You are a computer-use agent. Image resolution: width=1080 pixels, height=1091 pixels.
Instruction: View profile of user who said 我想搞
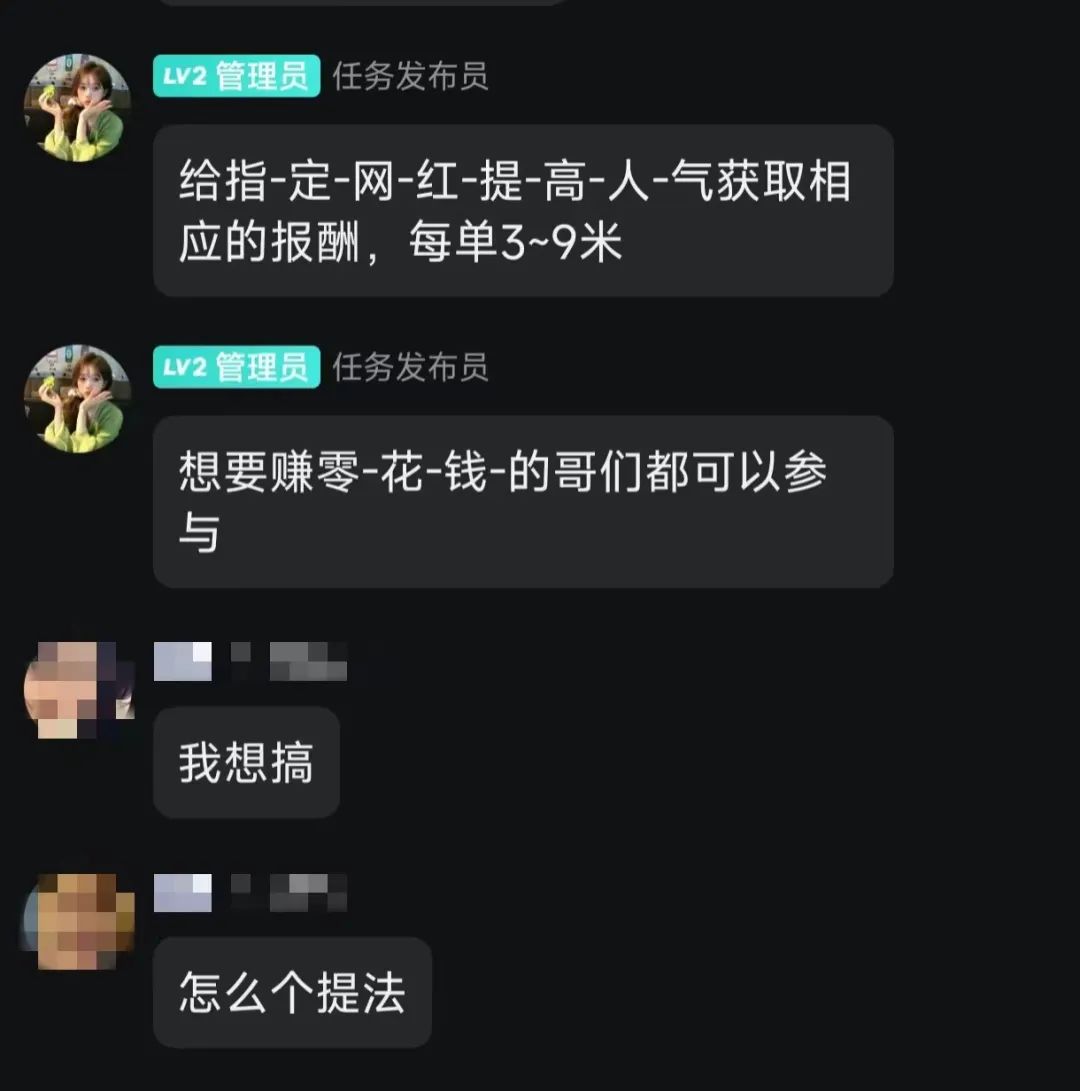pyautogui.click(x=77, y=689)
